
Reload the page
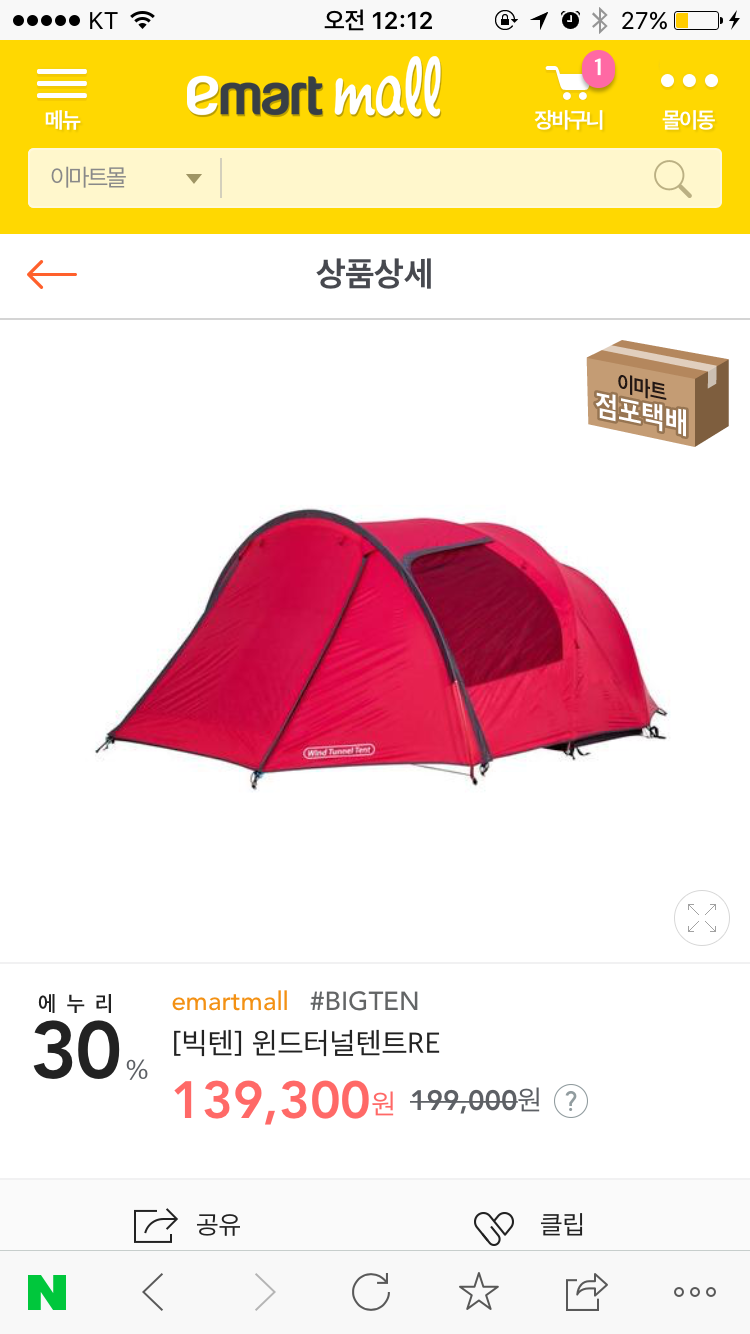[371, 1293]
